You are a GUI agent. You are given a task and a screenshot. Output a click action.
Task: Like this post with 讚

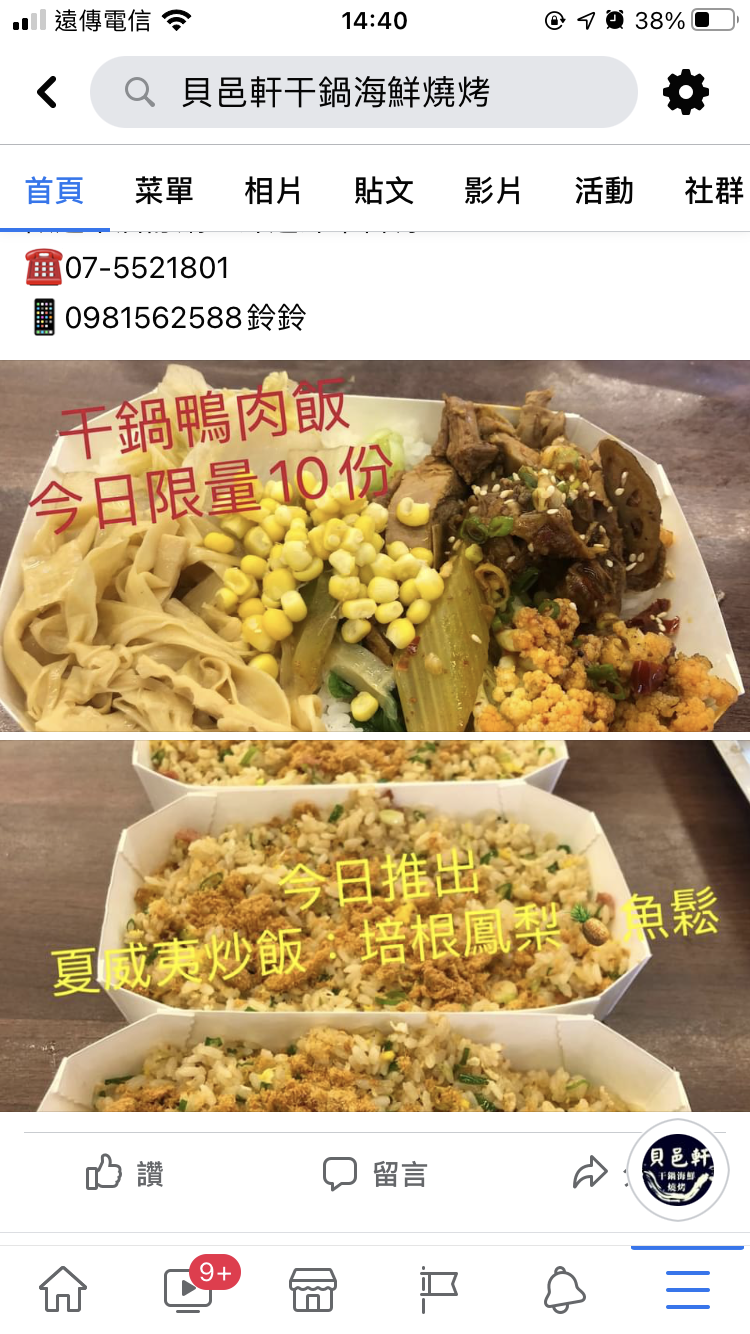[x=125, y=1173]
